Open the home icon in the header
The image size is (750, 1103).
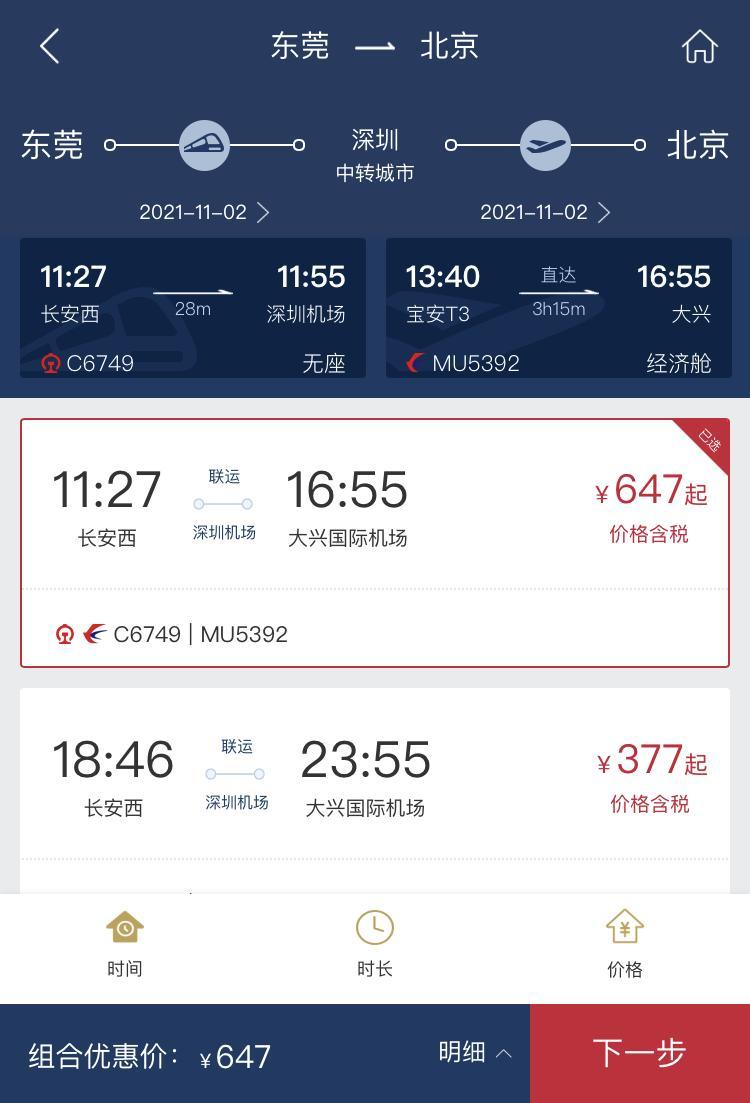pyautogui.click(x=699, y=46)
